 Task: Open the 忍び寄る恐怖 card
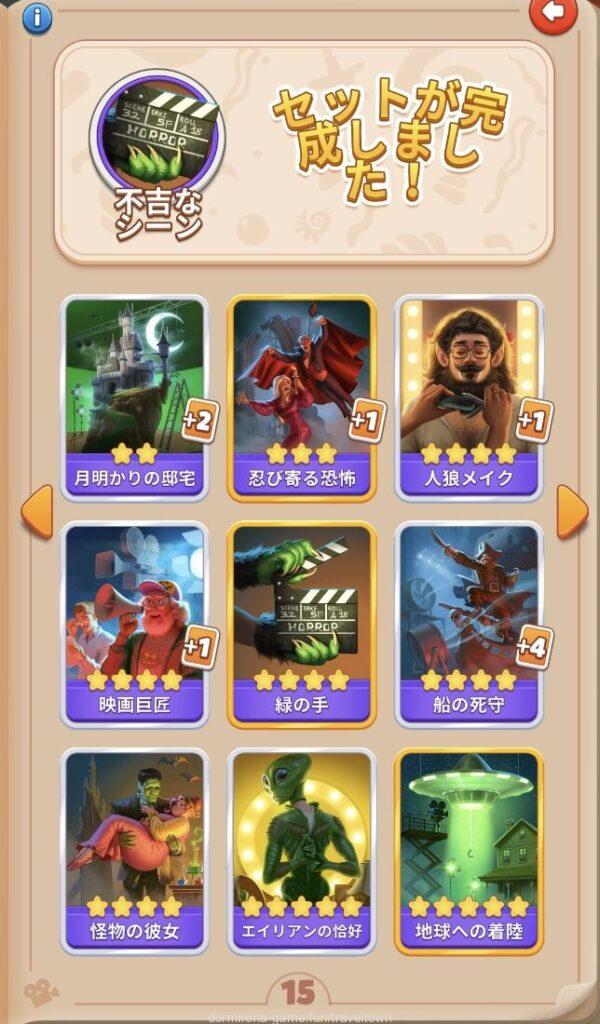[x=301, y=397]
